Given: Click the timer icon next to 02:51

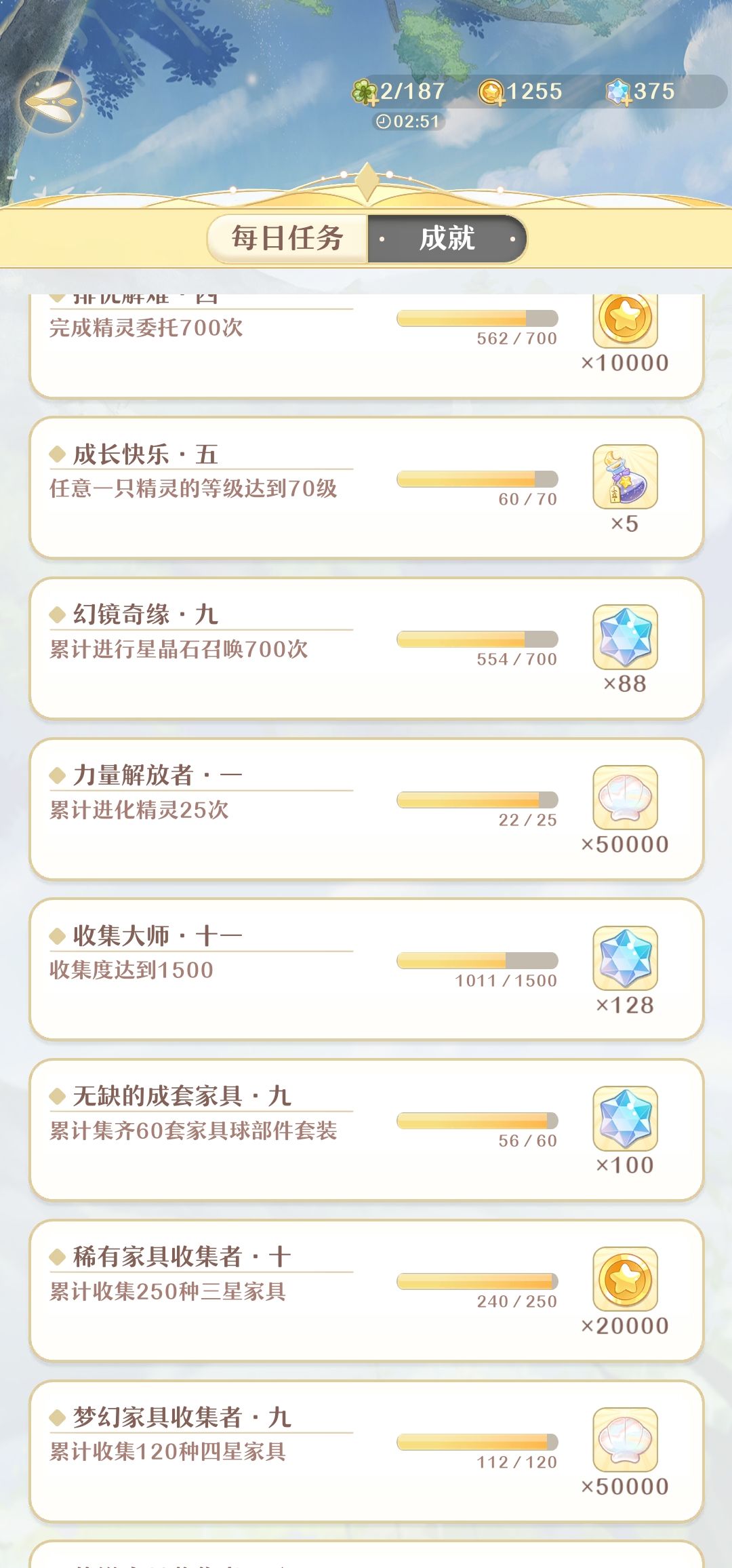Looking at the screenshot, I should (384, 119).
